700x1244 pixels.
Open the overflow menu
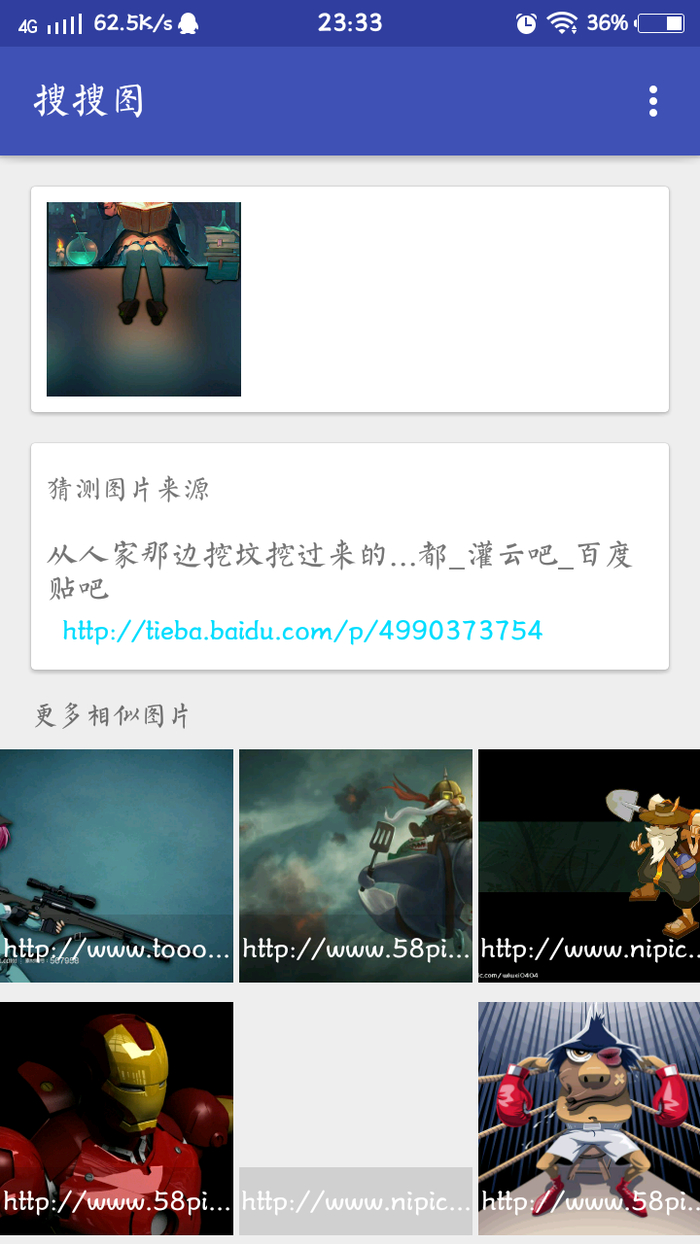point(653,101)
